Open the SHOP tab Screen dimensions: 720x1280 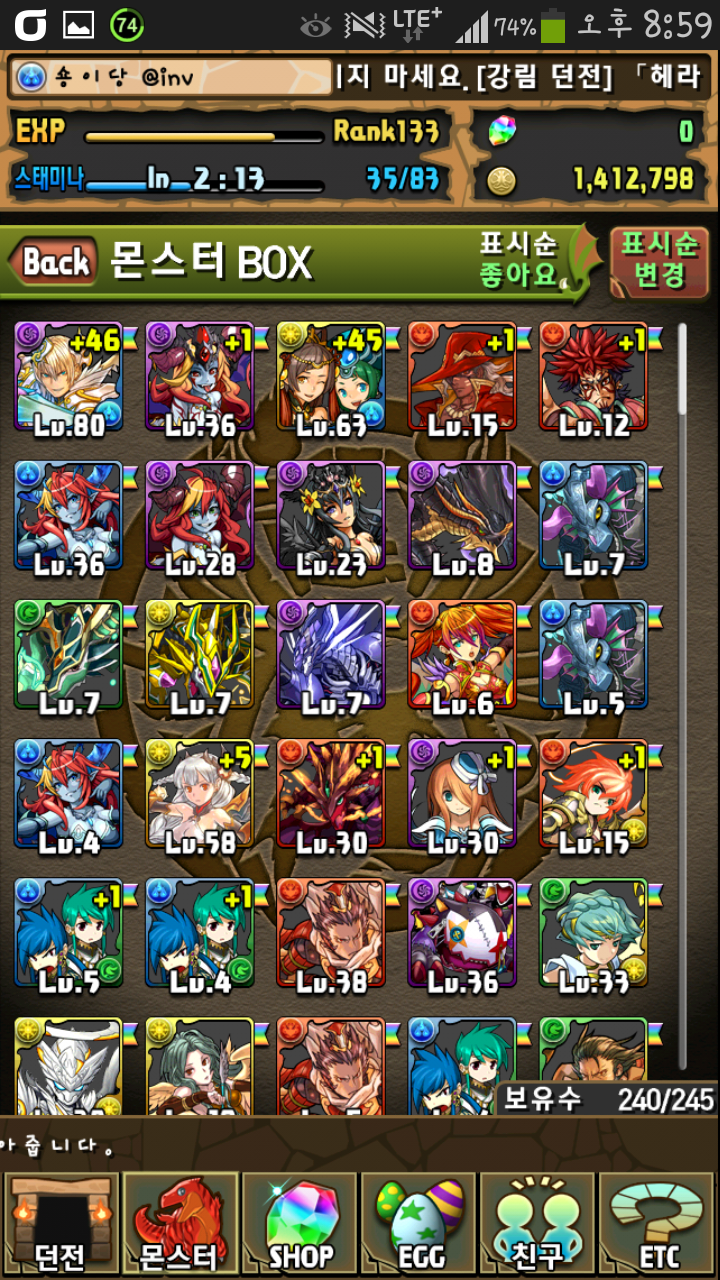pos(300,1226)
